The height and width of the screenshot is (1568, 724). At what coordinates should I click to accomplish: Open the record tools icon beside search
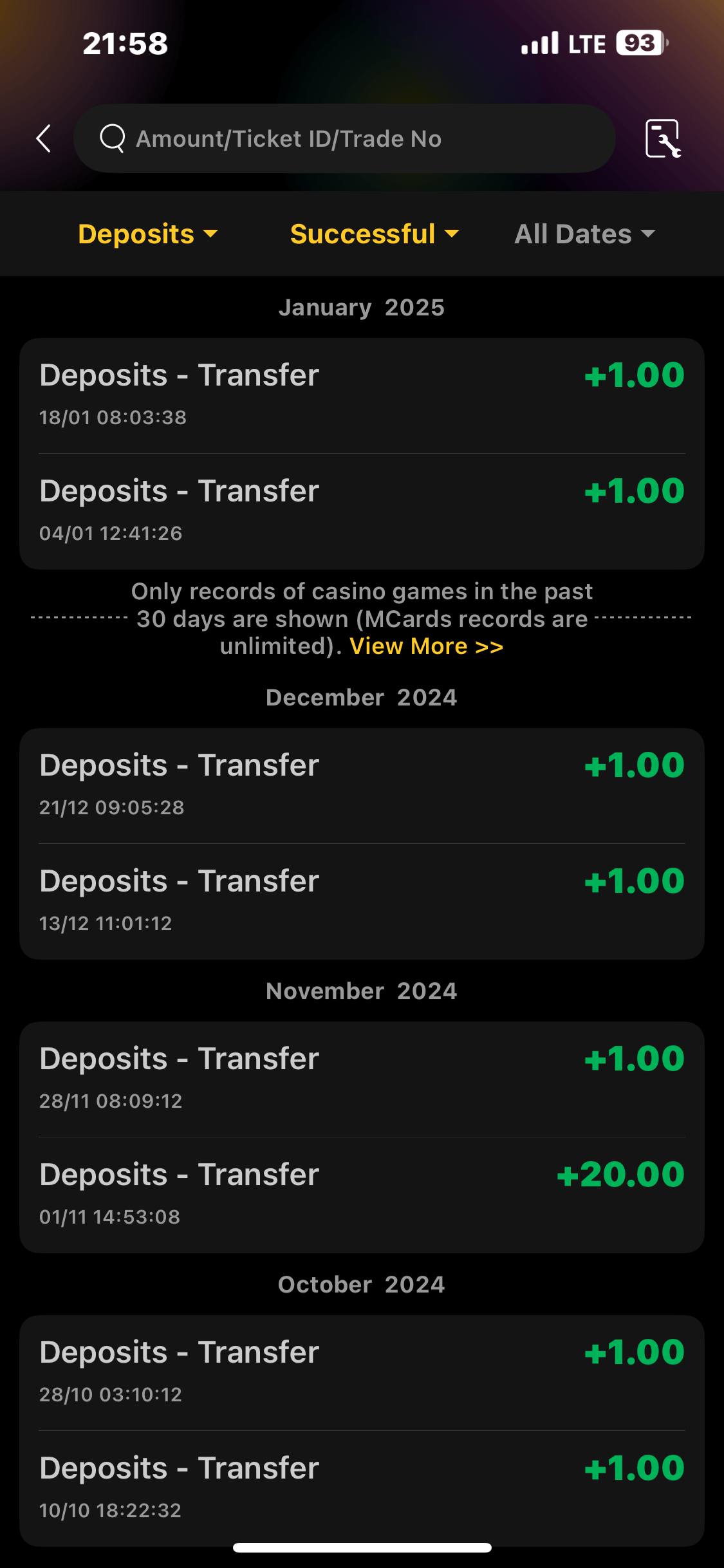tap(663, 138)
